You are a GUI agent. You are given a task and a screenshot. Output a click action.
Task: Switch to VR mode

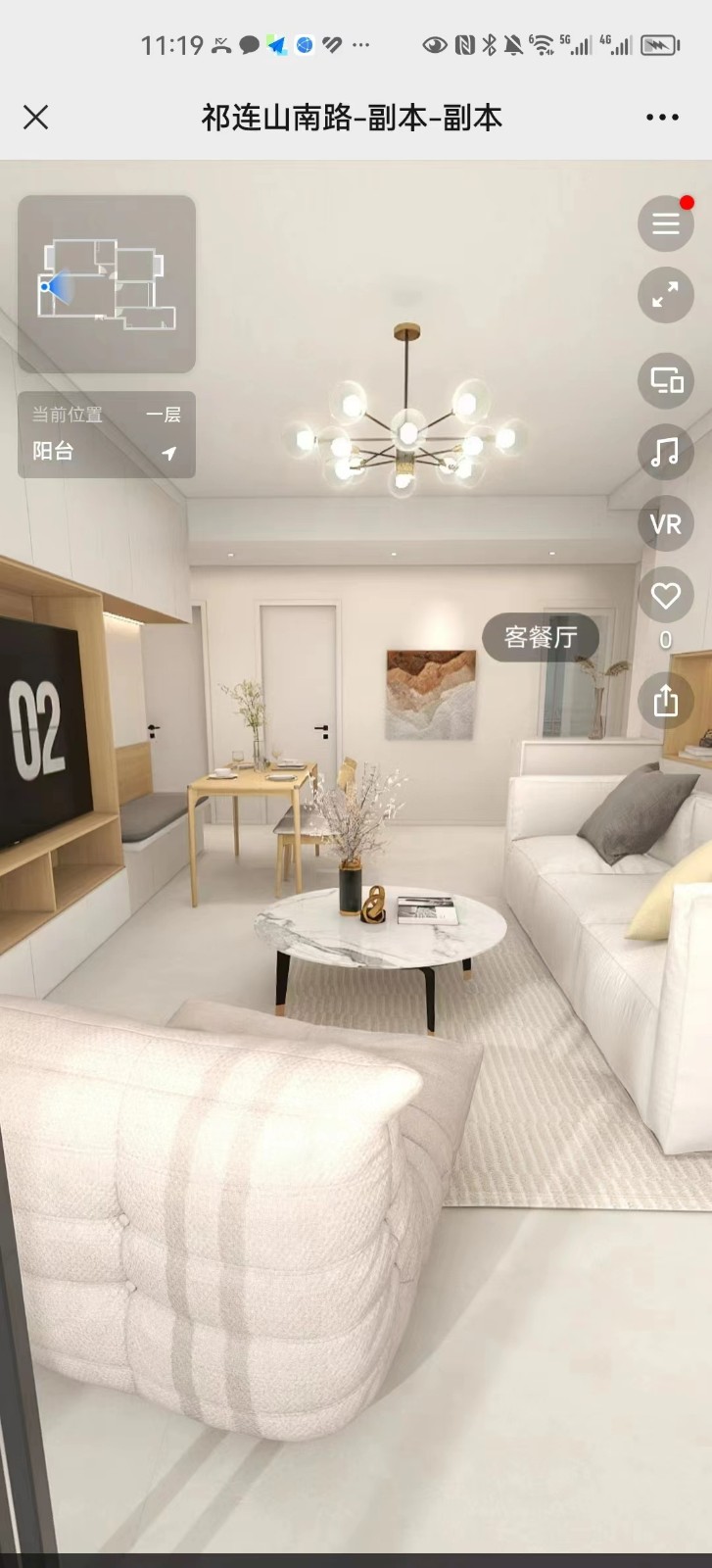point(666,524)
